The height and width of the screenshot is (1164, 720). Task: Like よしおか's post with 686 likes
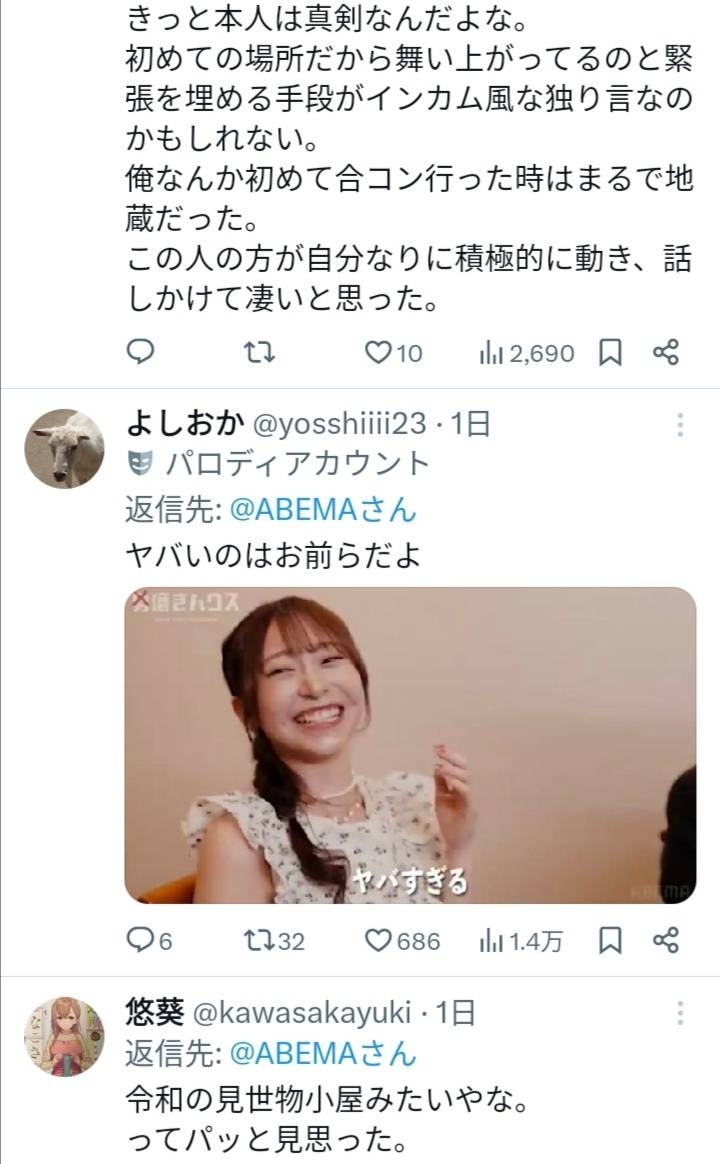tap(377, 941)
